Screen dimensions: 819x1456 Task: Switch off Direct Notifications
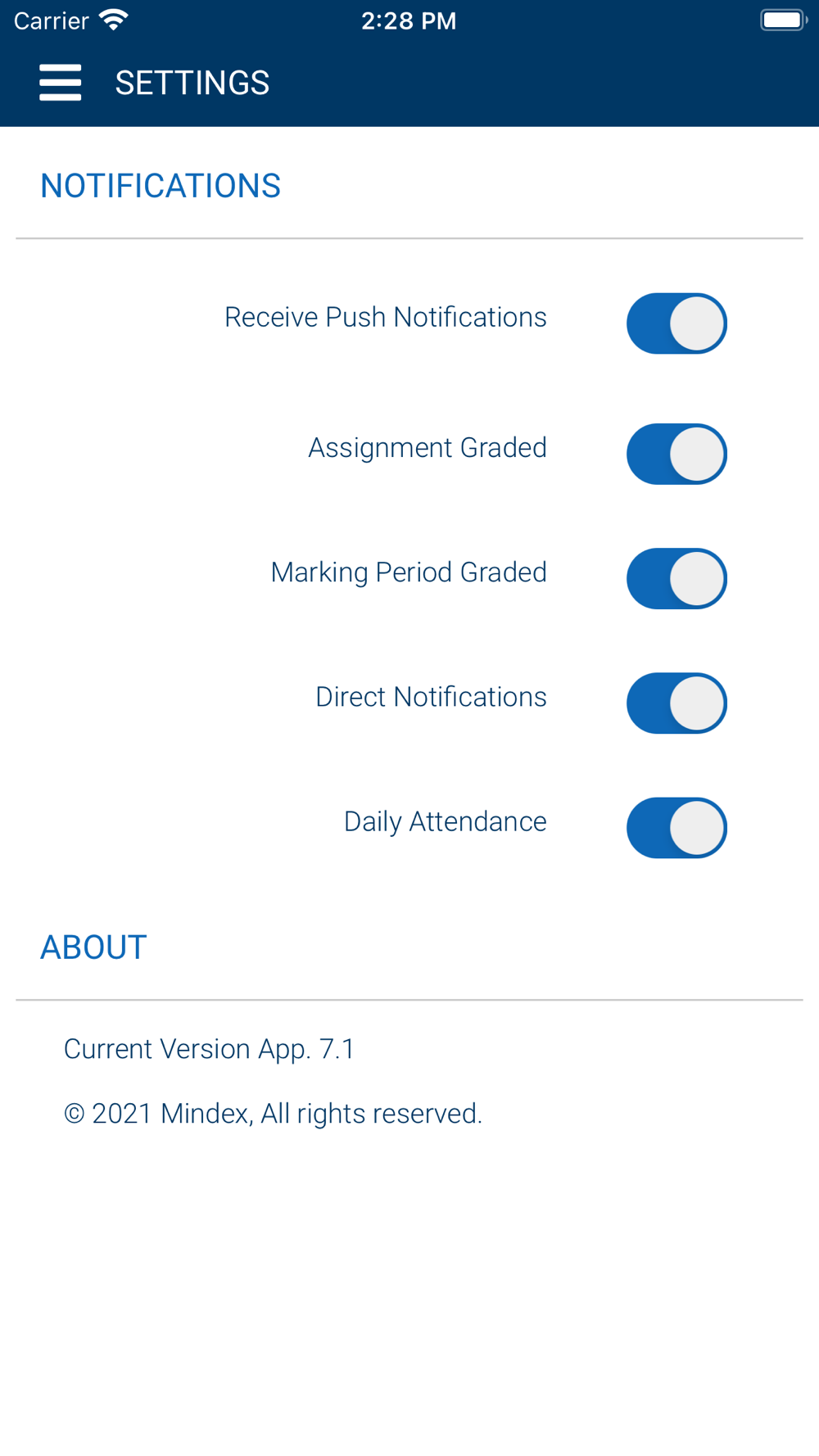[x=676, y=703]
